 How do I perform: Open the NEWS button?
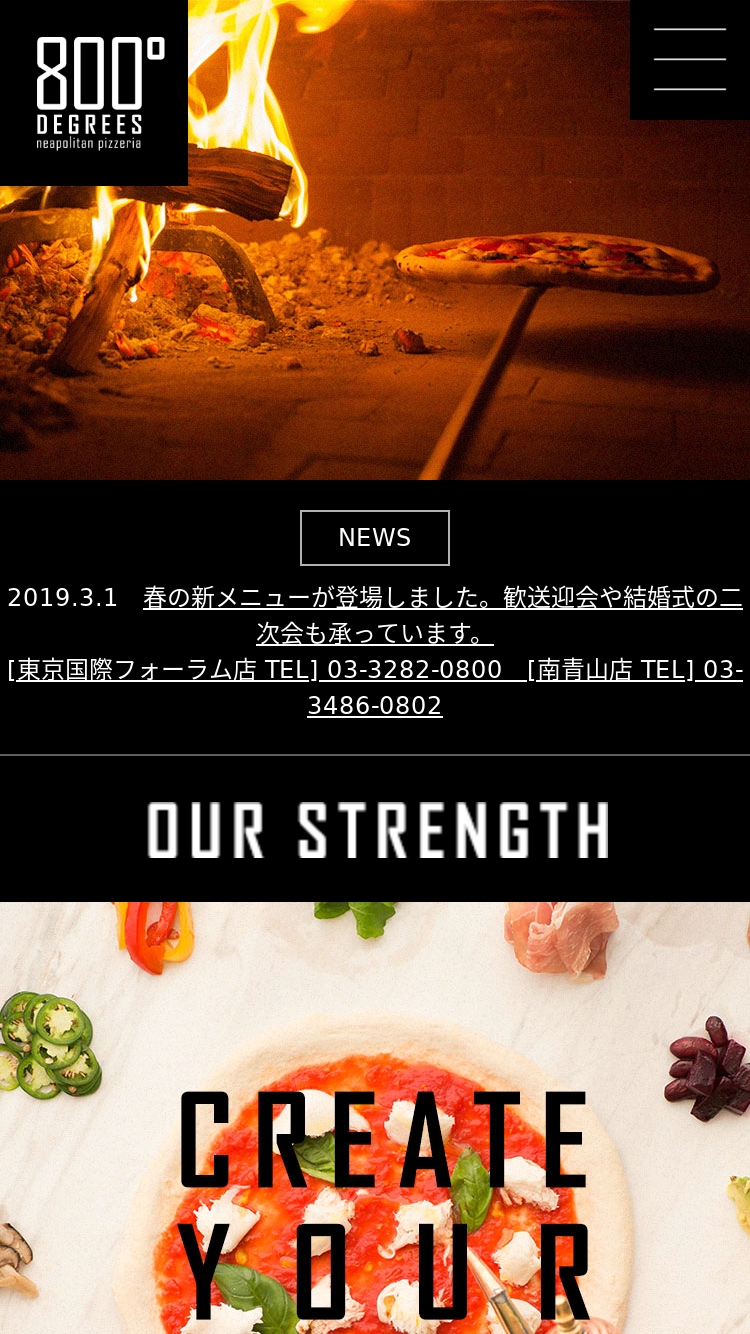(374, 538)
